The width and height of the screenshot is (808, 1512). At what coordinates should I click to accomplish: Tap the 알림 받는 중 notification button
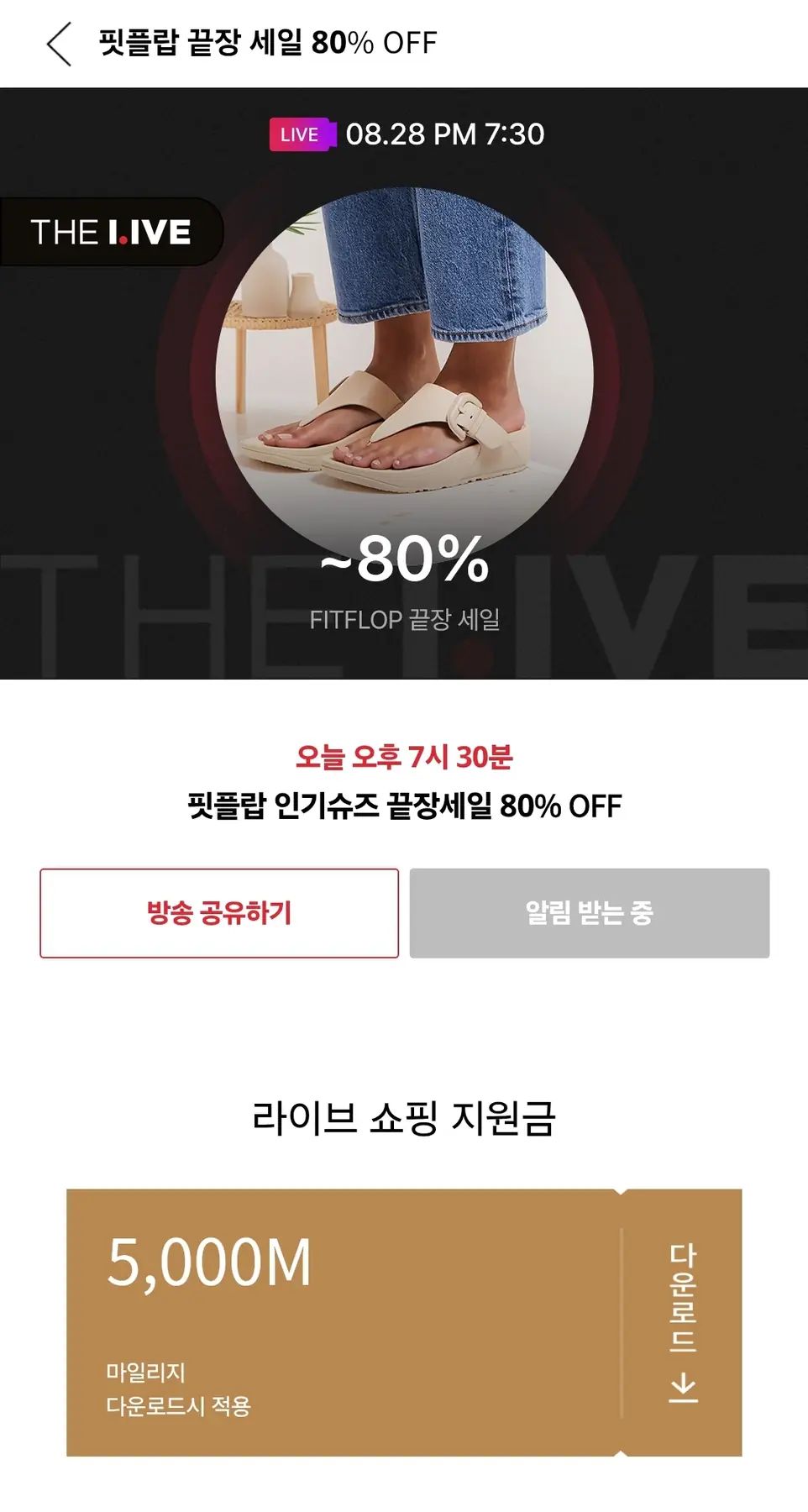tap(589, 913)
